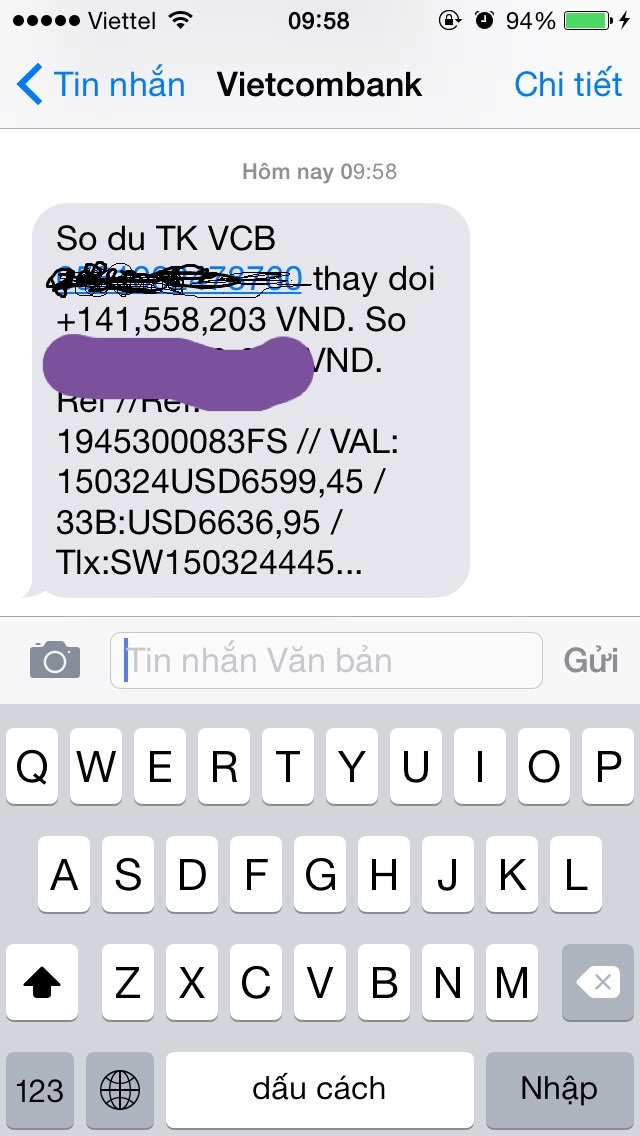This screenshot has width=640, height=1136.
Task: Switch keyboard to 123 numbers layout
Action: (x=40, y=1089)
